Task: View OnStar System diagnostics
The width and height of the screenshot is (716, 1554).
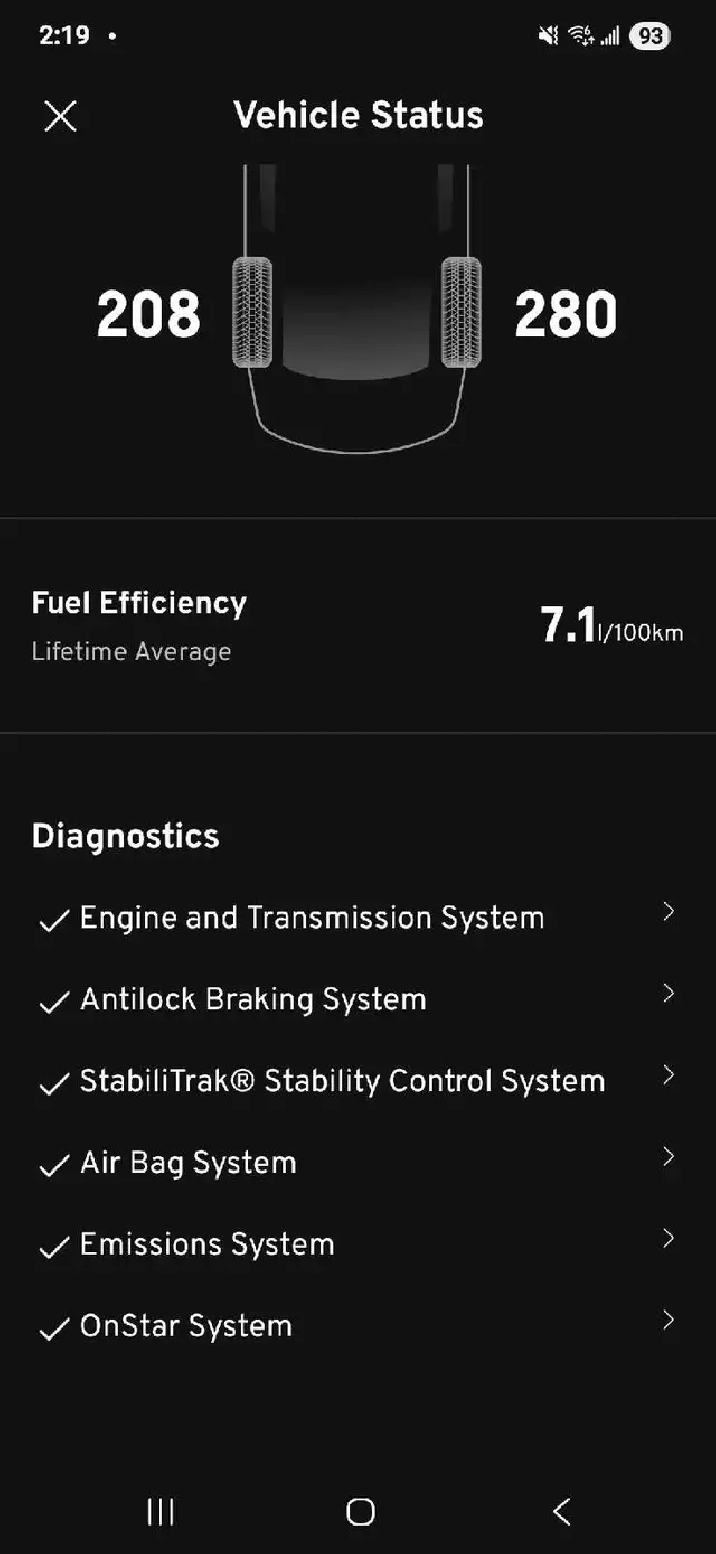Action: click(x=356, y=1326)
